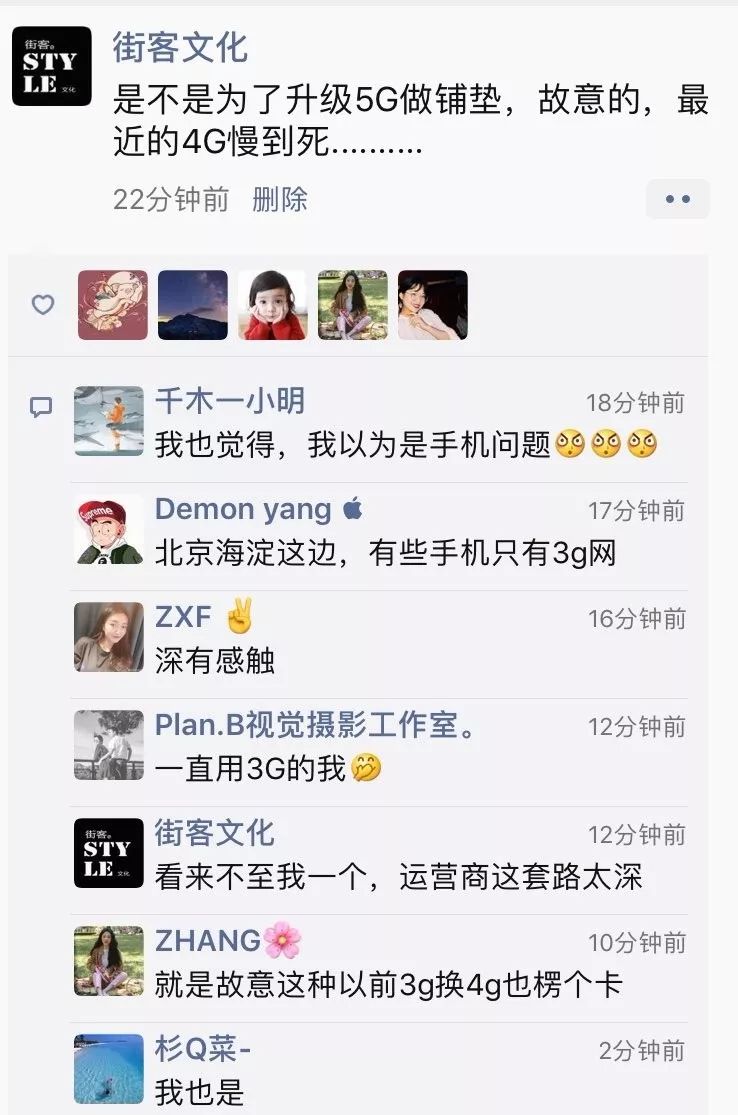Open 街客文化 profile from post header name
This screenshot has height=1115, width=738.
coord(180,47)
